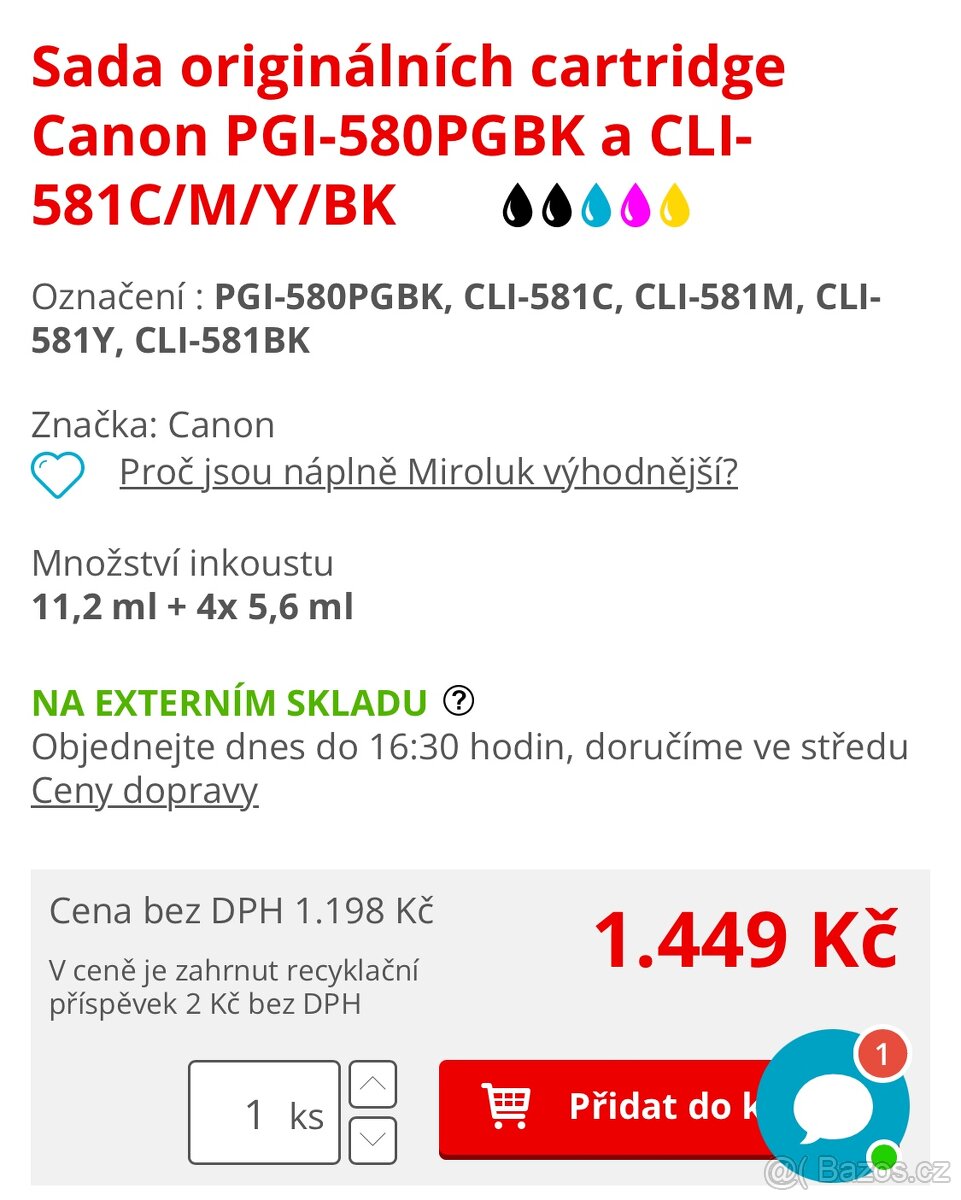Click the shopping cart icon on the red button

507,1106
